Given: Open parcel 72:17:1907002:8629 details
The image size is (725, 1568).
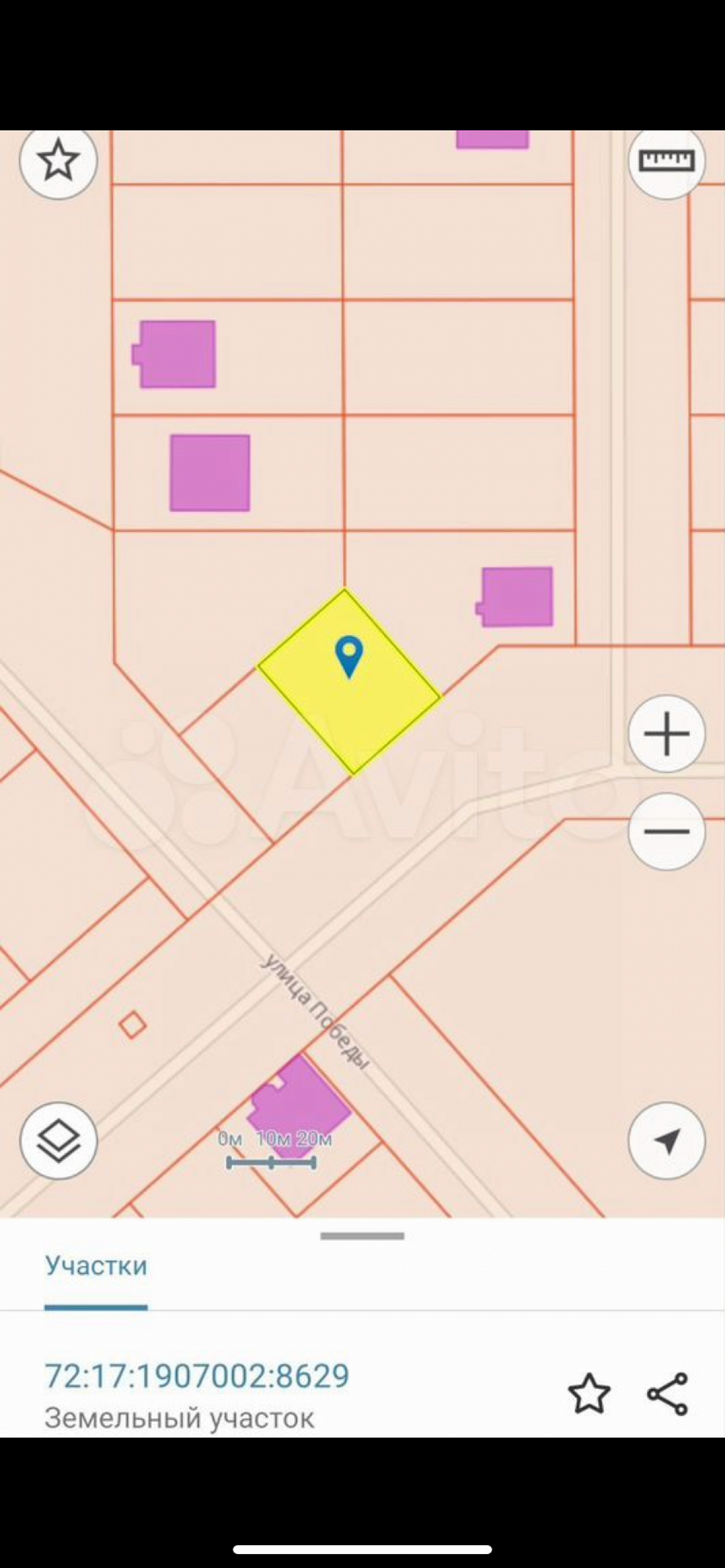Looking at the screenshot, I should (x=197, y=1375).
